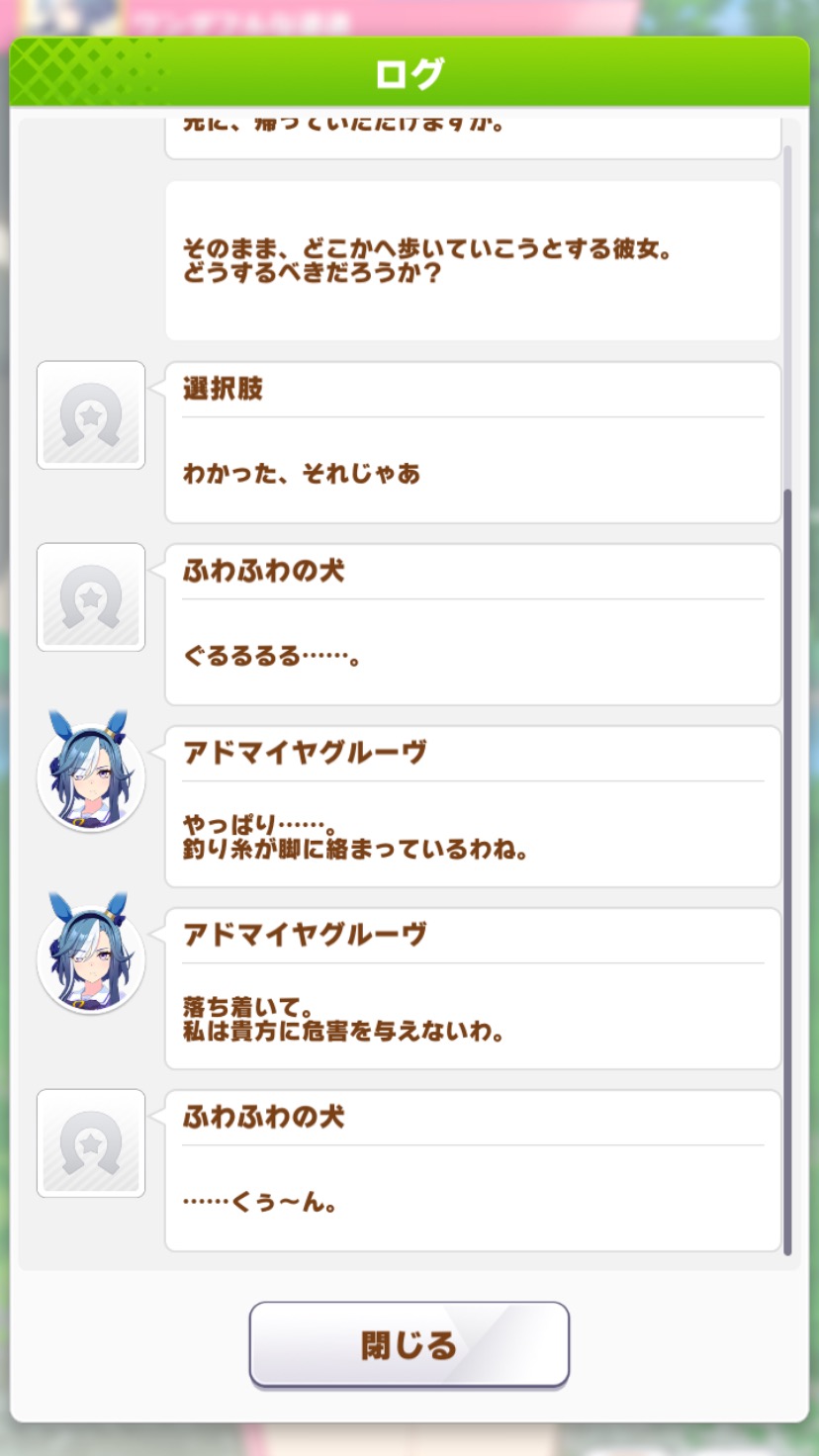
Task: Tap 閉じる to close the log
Action: click(x=409, y=1344)
